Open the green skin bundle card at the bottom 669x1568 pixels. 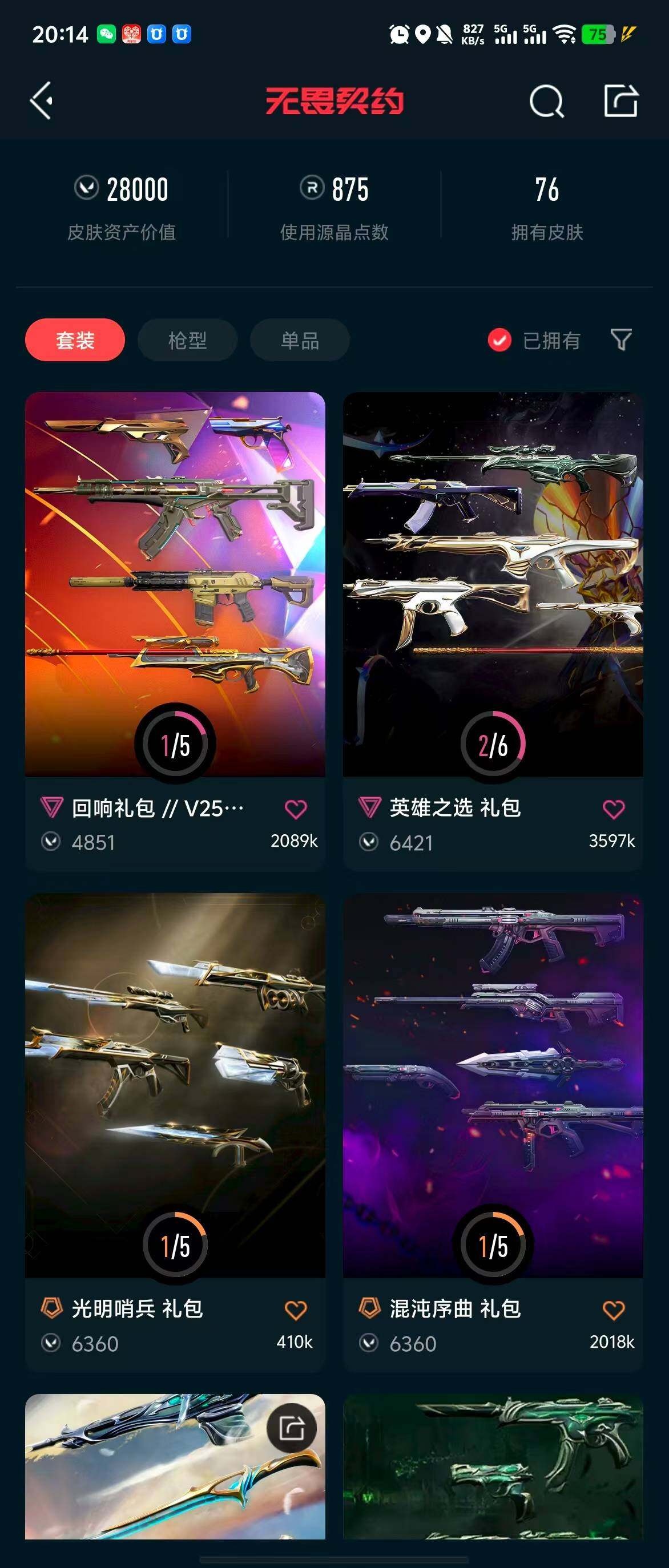(x=493, y=1467)
